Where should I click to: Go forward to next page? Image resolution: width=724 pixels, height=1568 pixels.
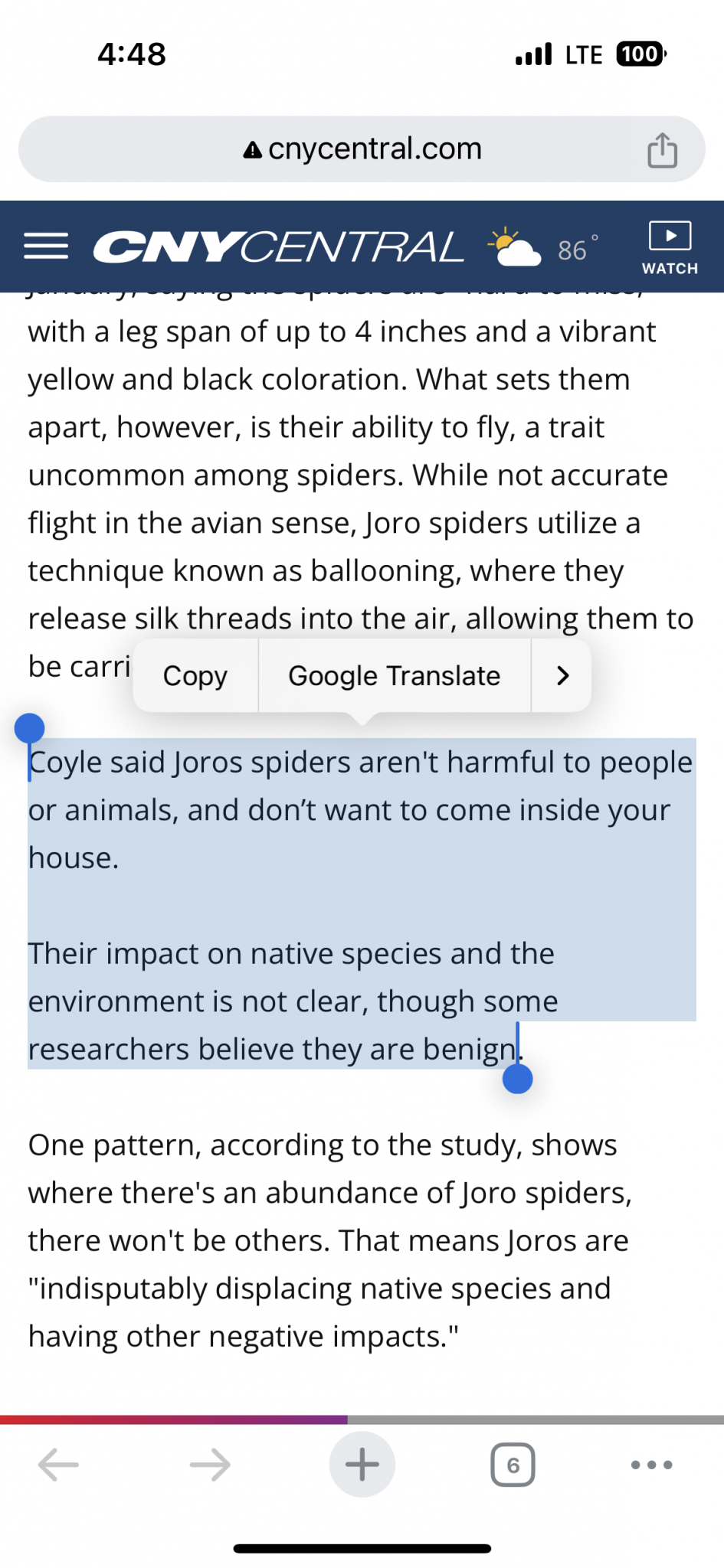pos(210,1465)
